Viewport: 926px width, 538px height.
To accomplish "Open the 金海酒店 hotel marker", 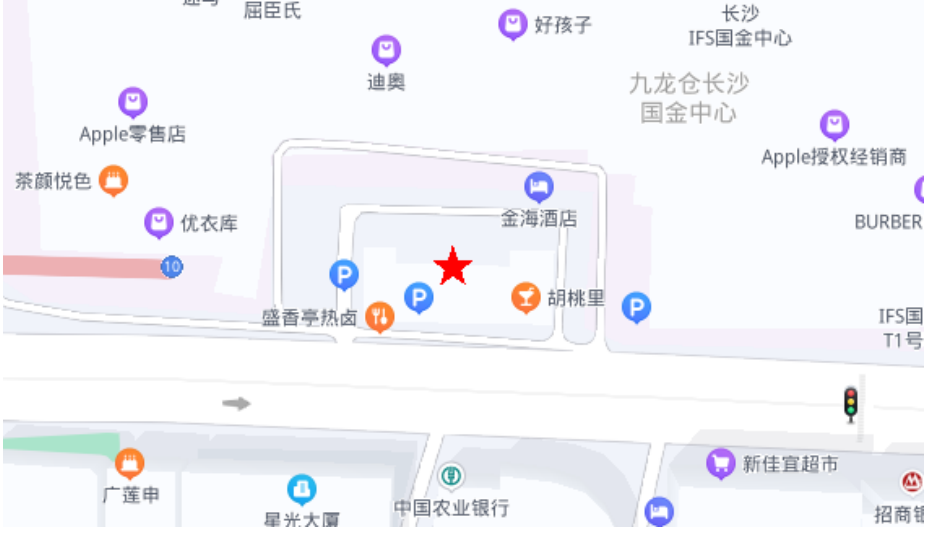I will coord(539,186).
